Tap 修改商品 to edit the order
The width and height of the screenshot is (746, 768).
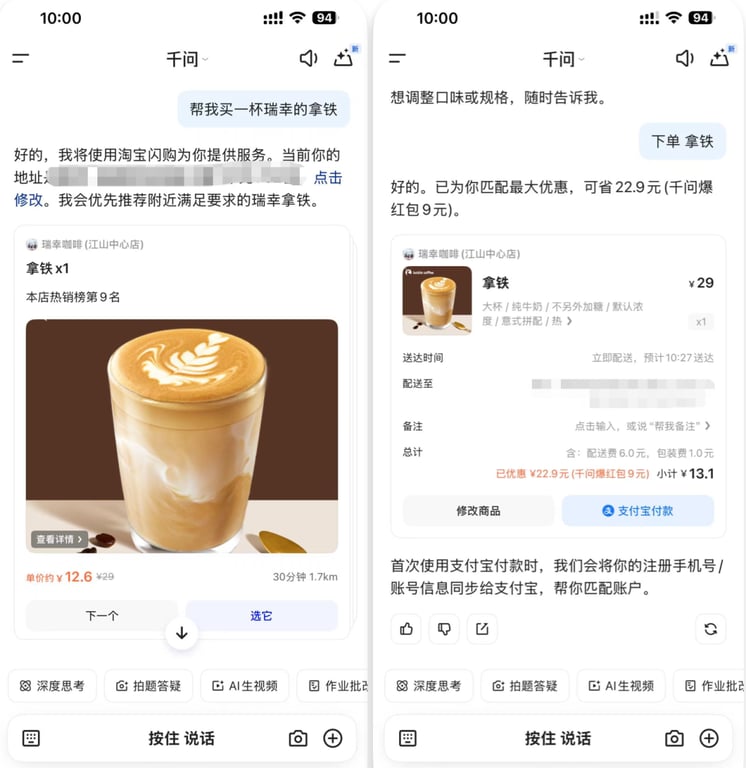[x=478, y=510]
